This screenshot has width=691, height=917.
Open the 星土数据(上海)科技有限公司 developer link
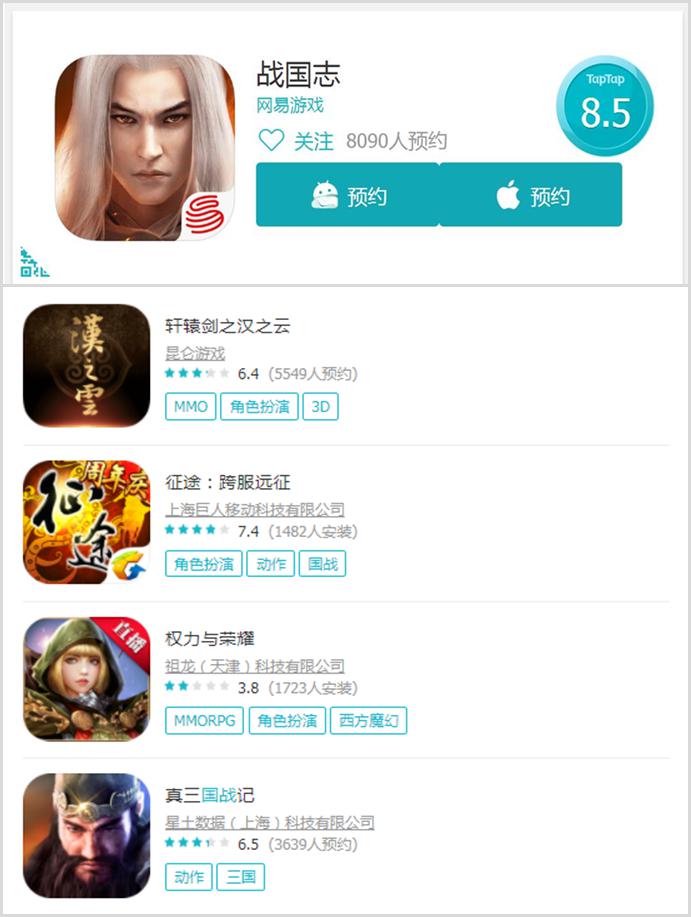(x=269, y=823)
